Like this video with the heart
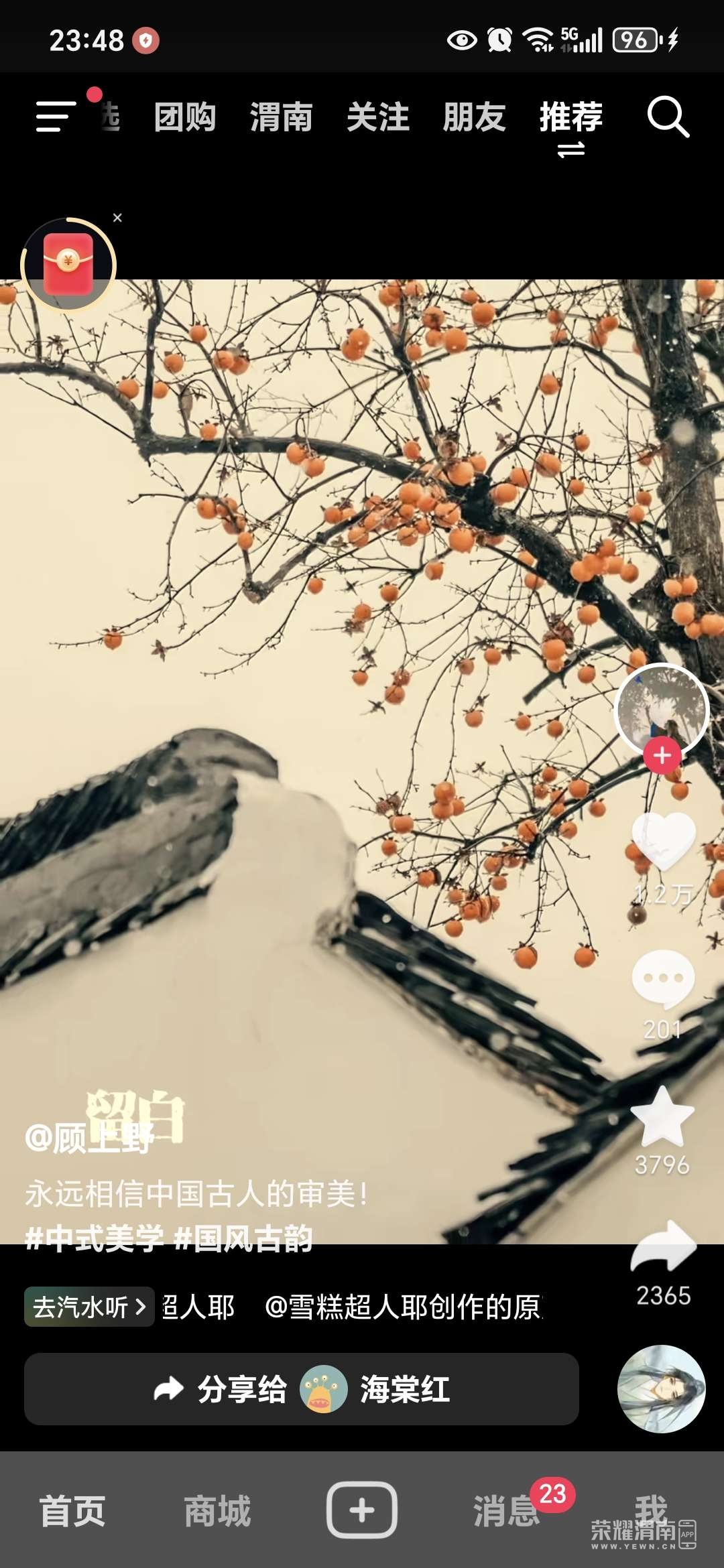The height and width of the screenshot is (1568, 724). click(x=663, y=841)
